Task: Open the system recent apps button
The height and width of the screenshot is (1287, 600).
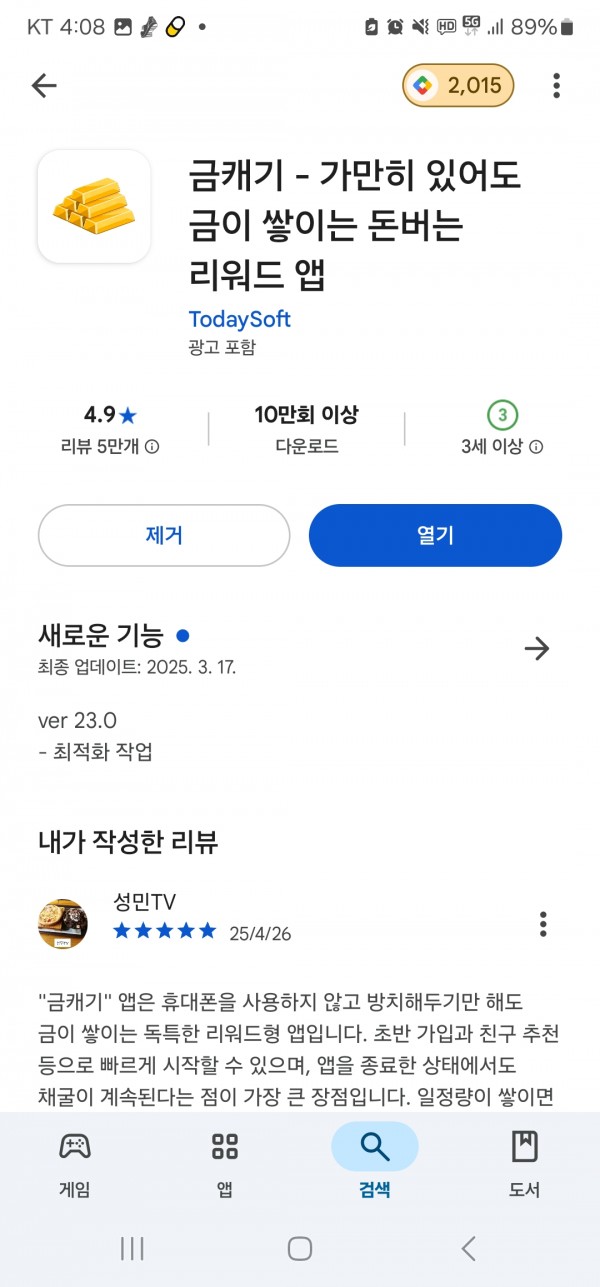Action: 132,1248
